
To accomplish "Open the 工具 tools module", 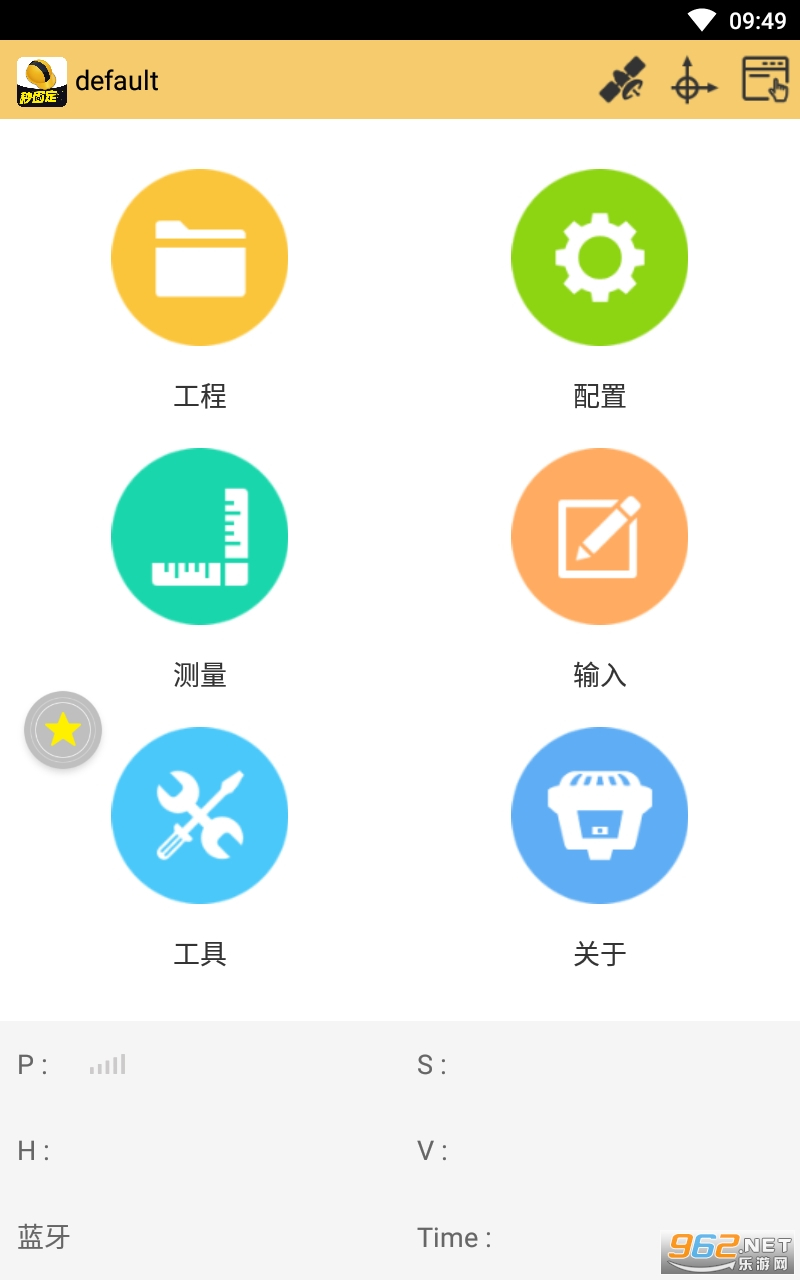I will pos(200,815).
